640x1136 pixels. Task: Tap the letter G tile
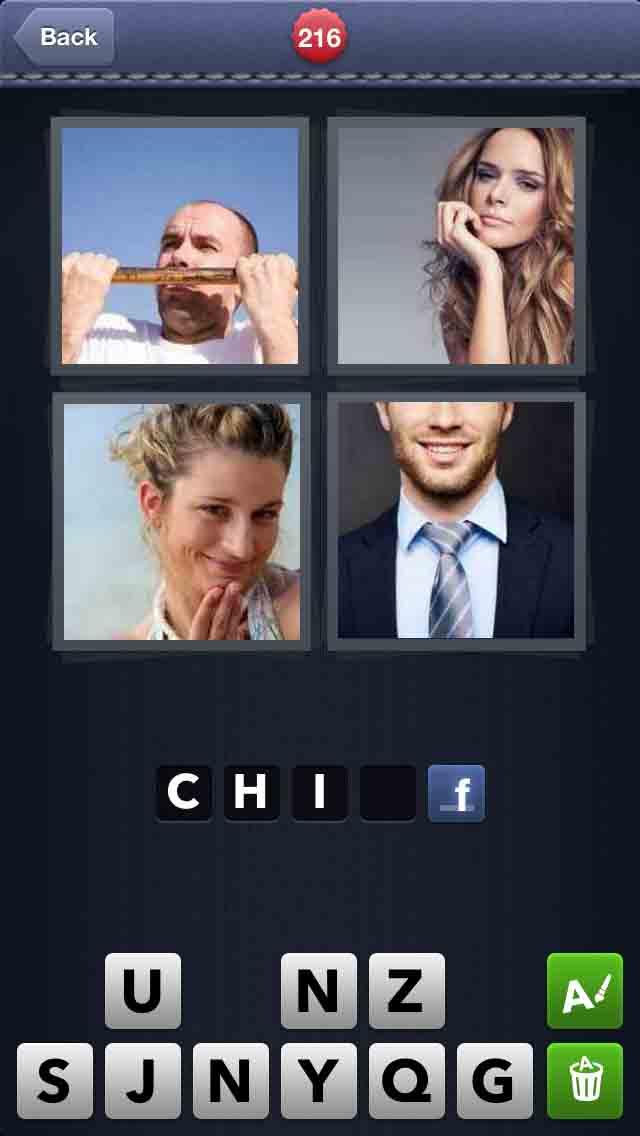pos(494,1081)
